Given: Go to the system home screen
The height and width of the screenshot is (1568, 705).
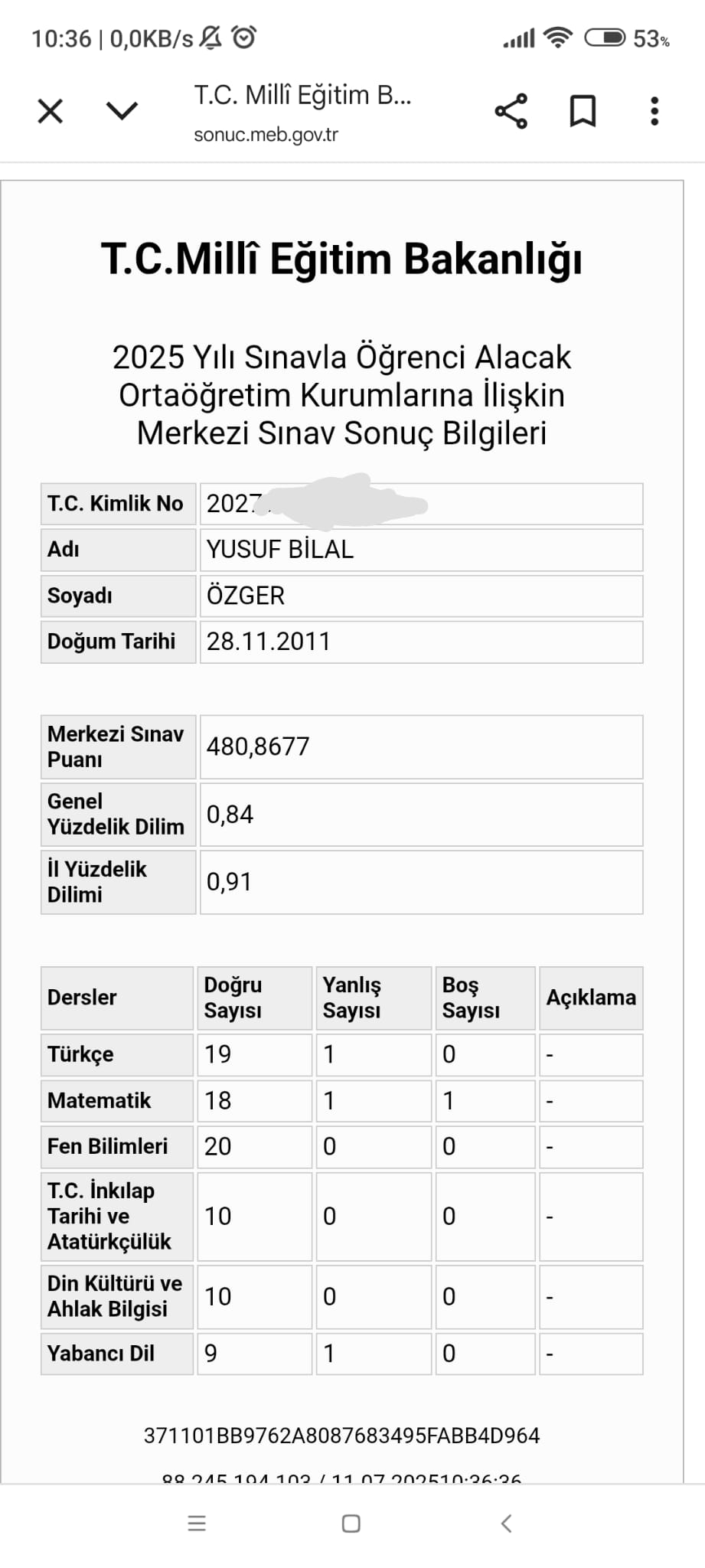Looking at the screenshot, I should tap(351, 1524).
